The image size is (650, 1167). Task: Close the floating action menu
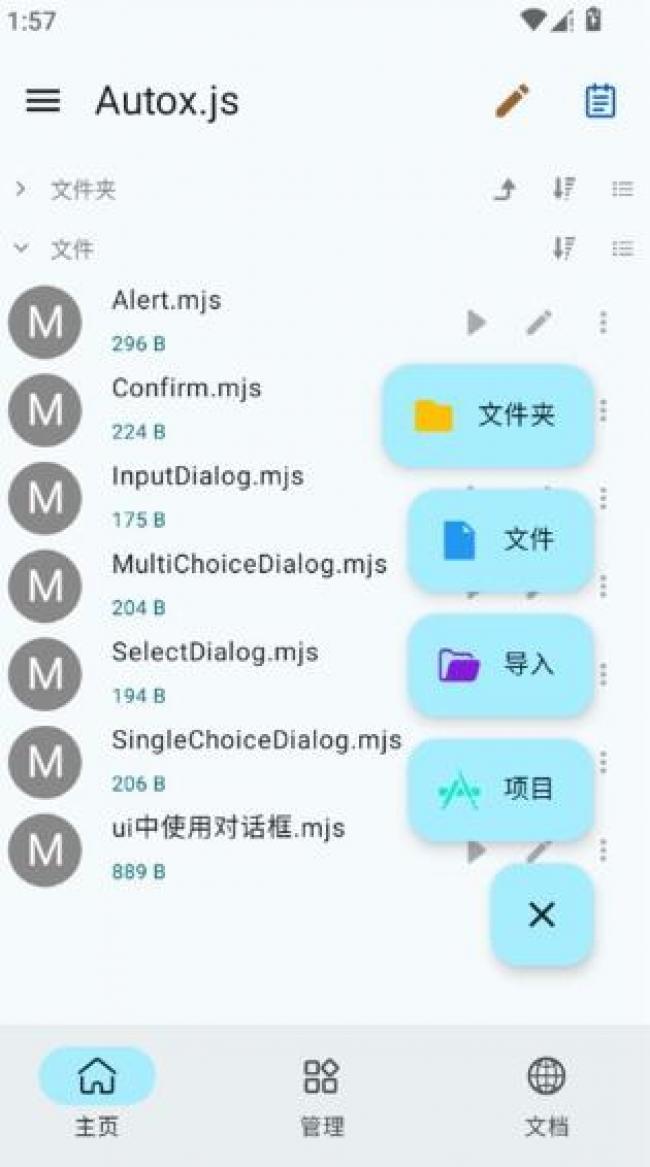pyautogui.click(x=541, y=914)
